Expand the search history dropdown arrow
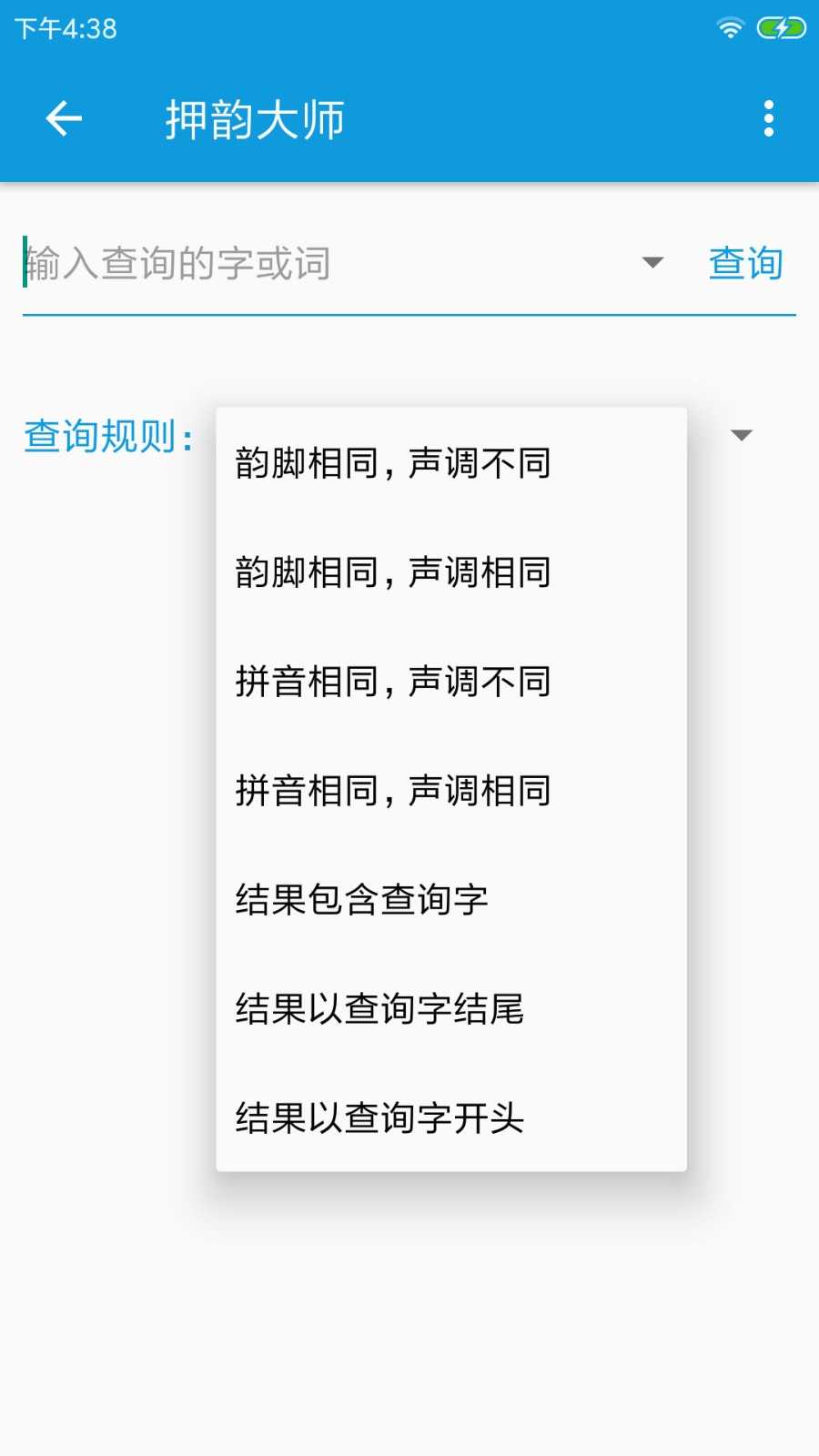819x1456 pixels. (652, 263)
